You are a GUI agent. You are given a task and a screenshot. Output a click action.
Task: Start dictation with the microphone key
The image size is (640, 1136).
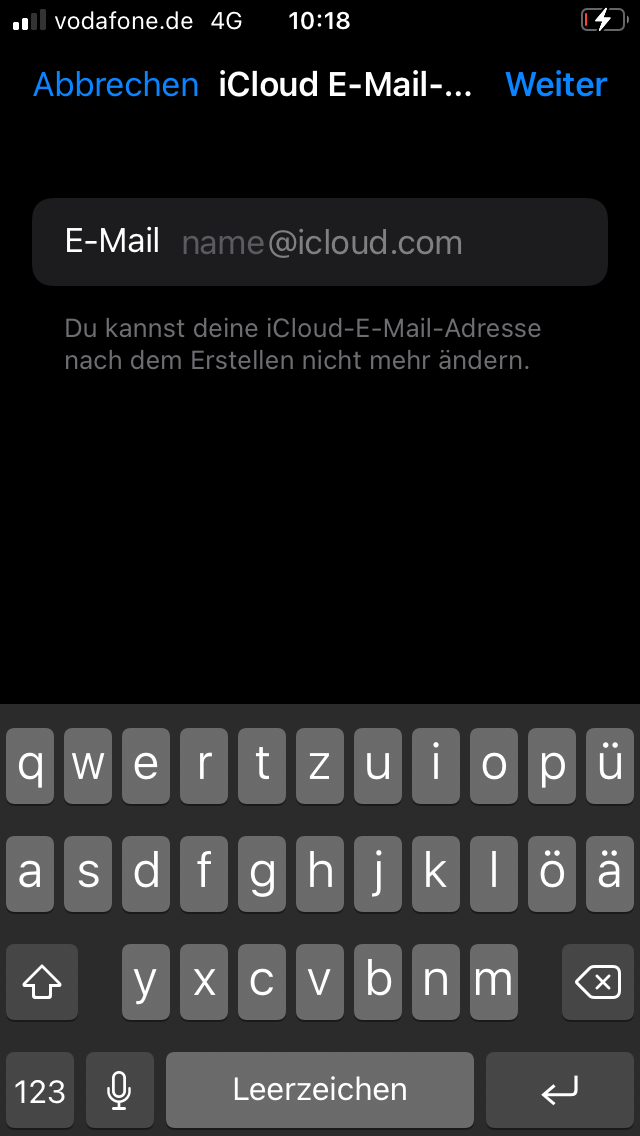pyautogui.click(x=119, y=1090)
